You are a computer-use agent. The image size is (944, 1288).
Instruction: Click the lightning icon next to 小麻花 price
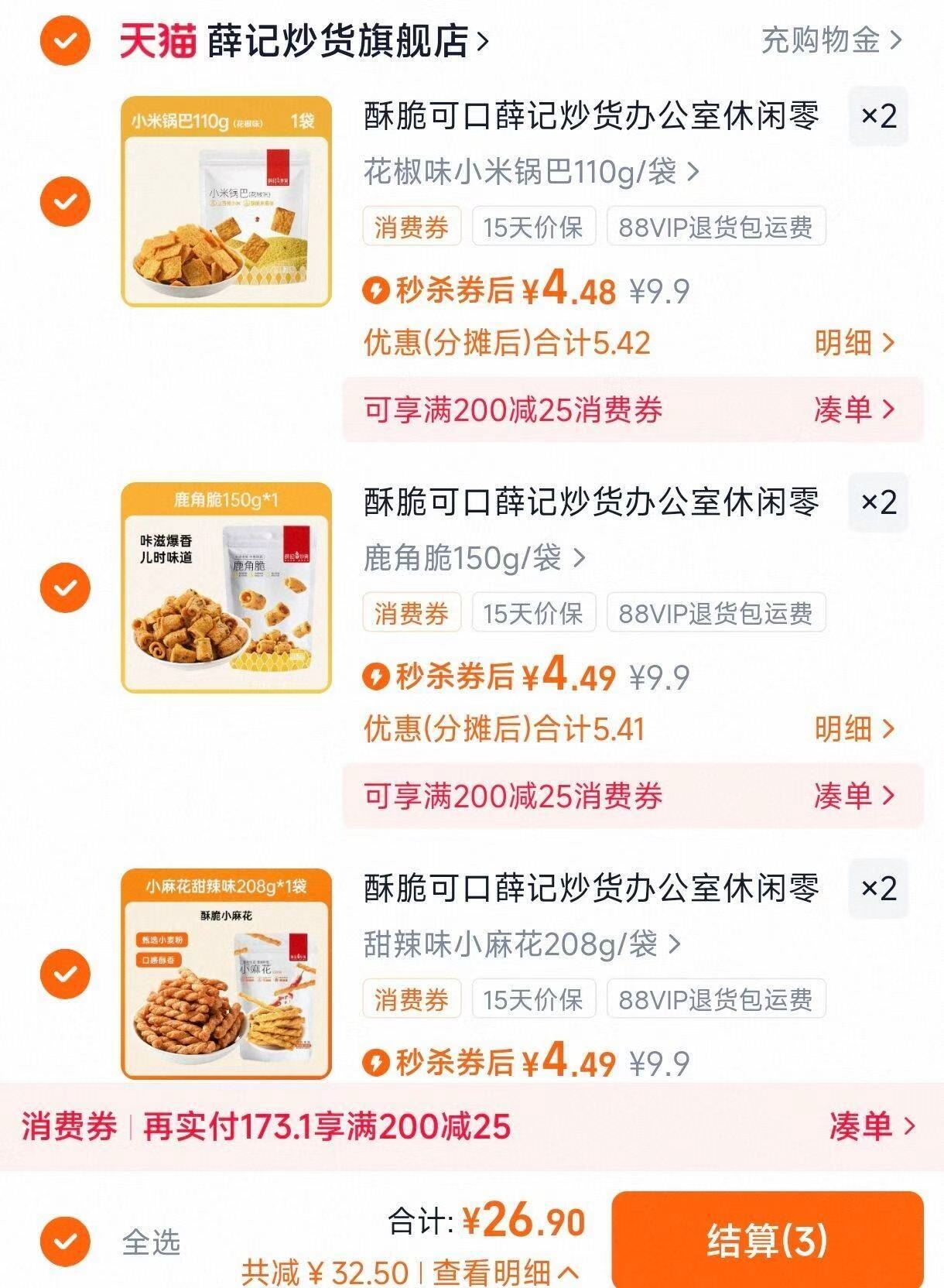tap(376, 1063)
